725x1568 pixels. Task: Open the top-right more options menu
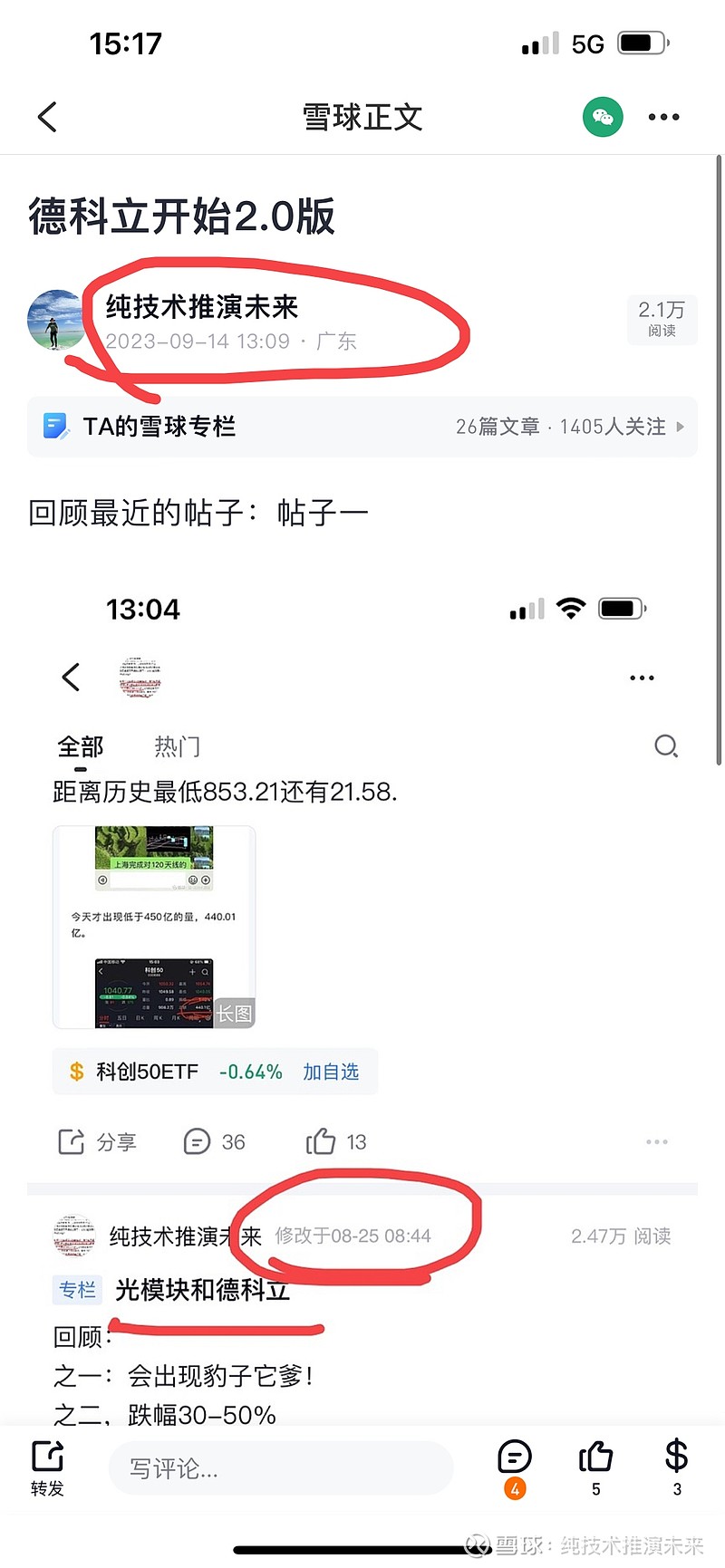[663, 118]
